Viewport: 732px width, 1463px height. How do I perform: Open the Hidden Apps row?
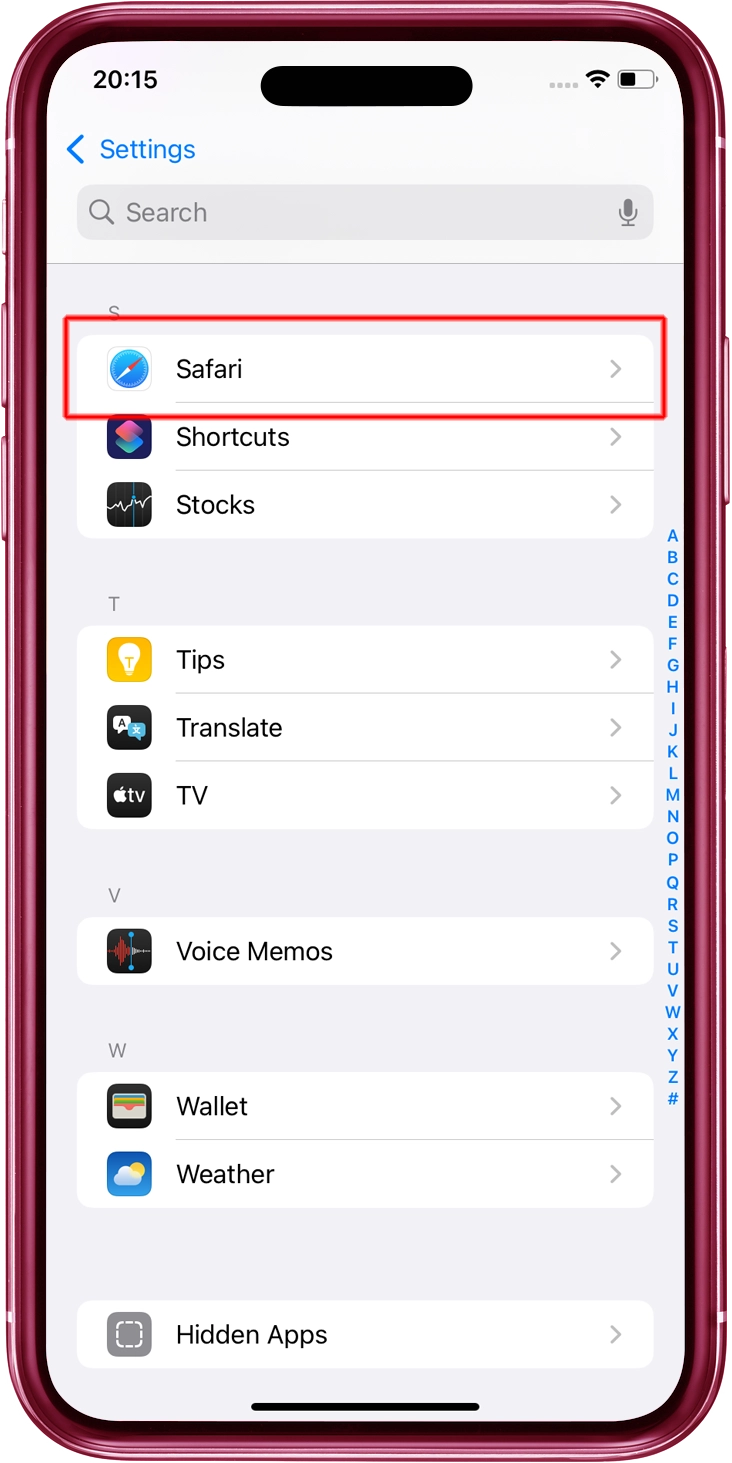pos(365,1334)
